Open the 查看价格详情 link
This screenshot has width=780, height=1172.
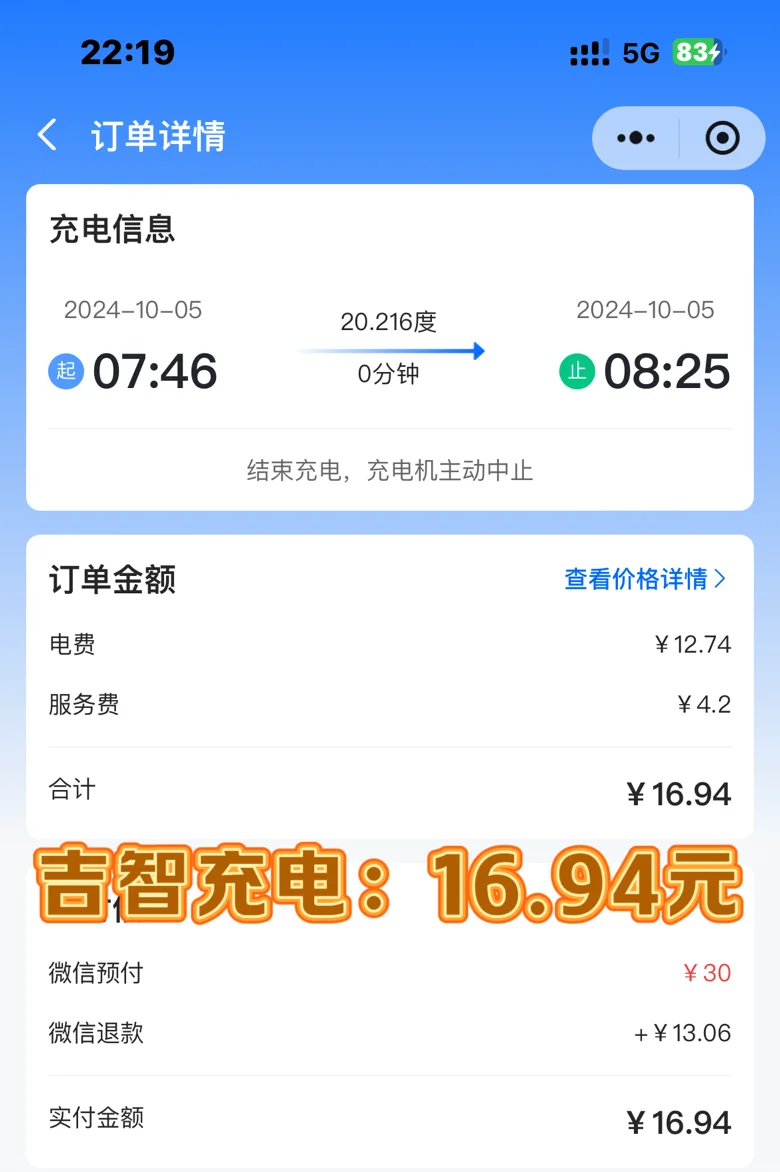[x=645, y=579]
